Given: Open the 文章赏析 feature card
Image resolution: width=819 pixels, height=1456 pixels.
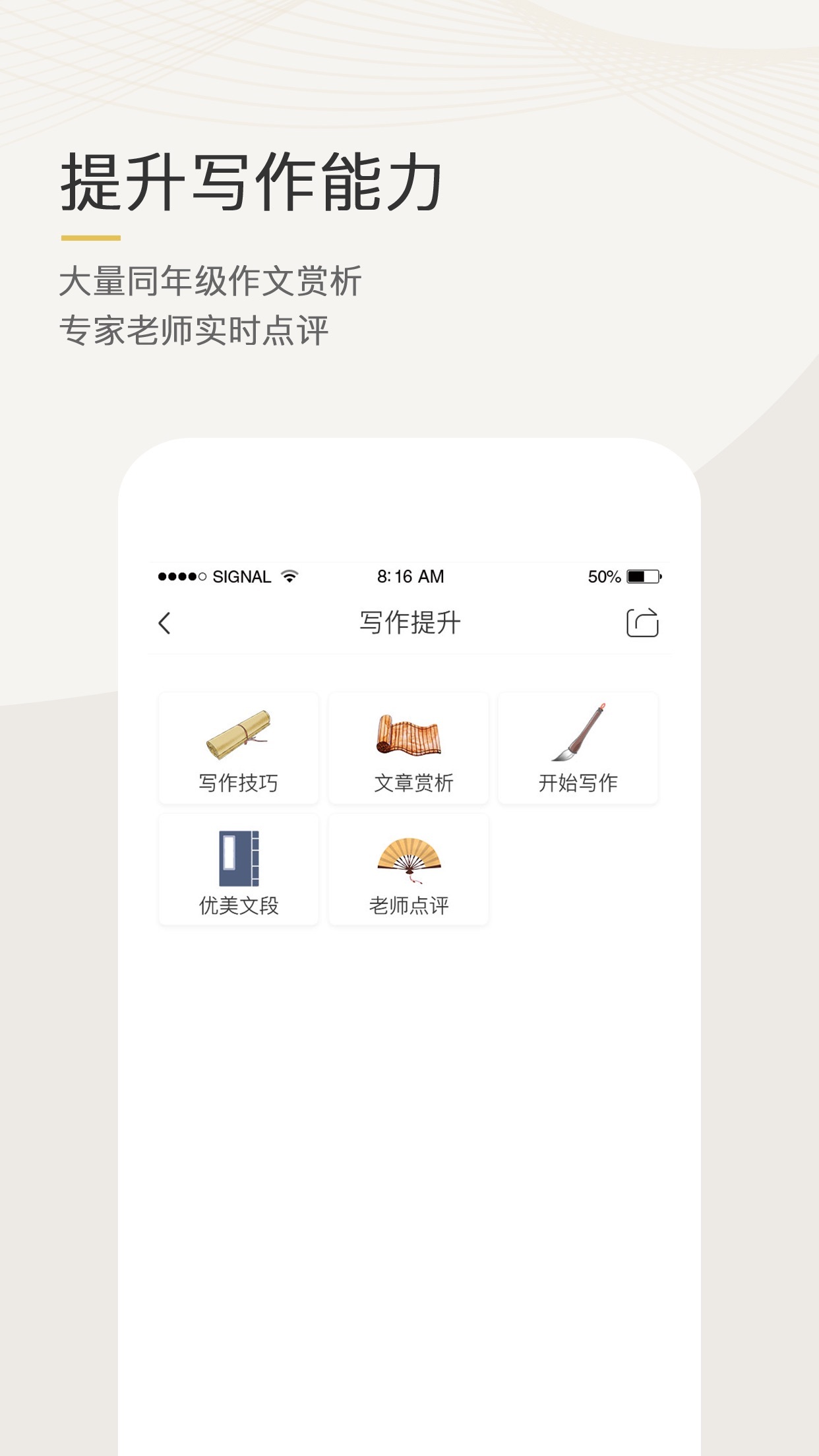Looking at the screenshot, I should tap(408, 748).
